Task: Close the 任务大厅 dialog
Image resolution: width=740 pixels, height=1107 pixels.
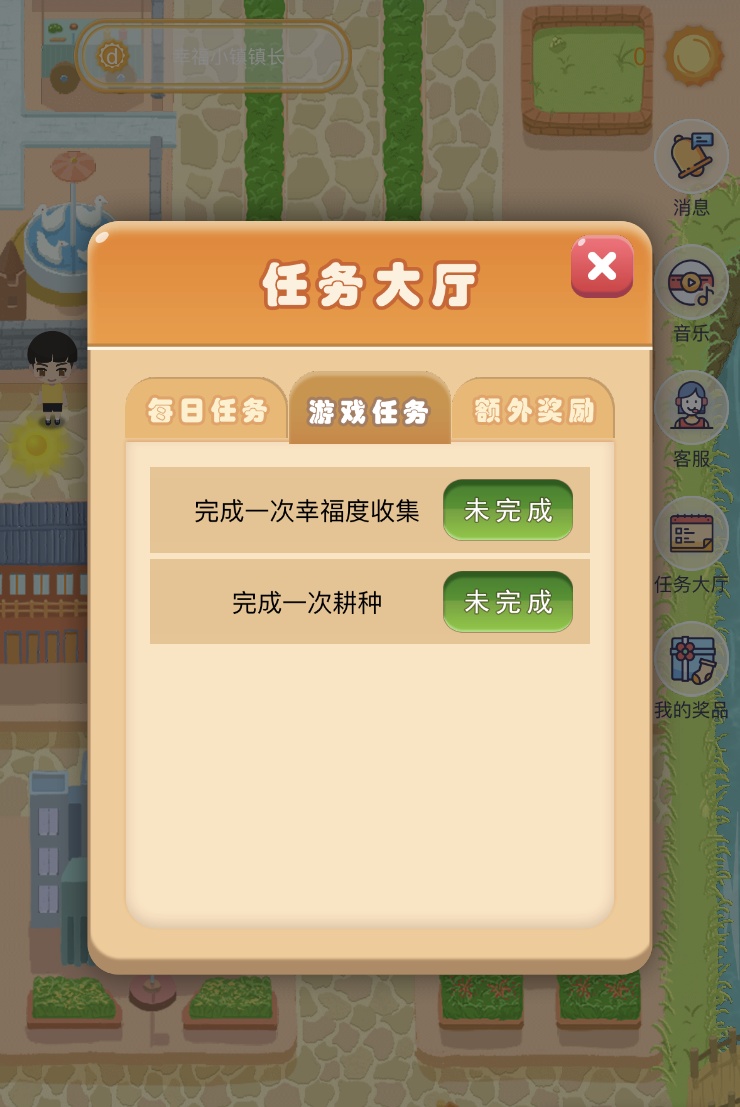Action: pos(602,266)
